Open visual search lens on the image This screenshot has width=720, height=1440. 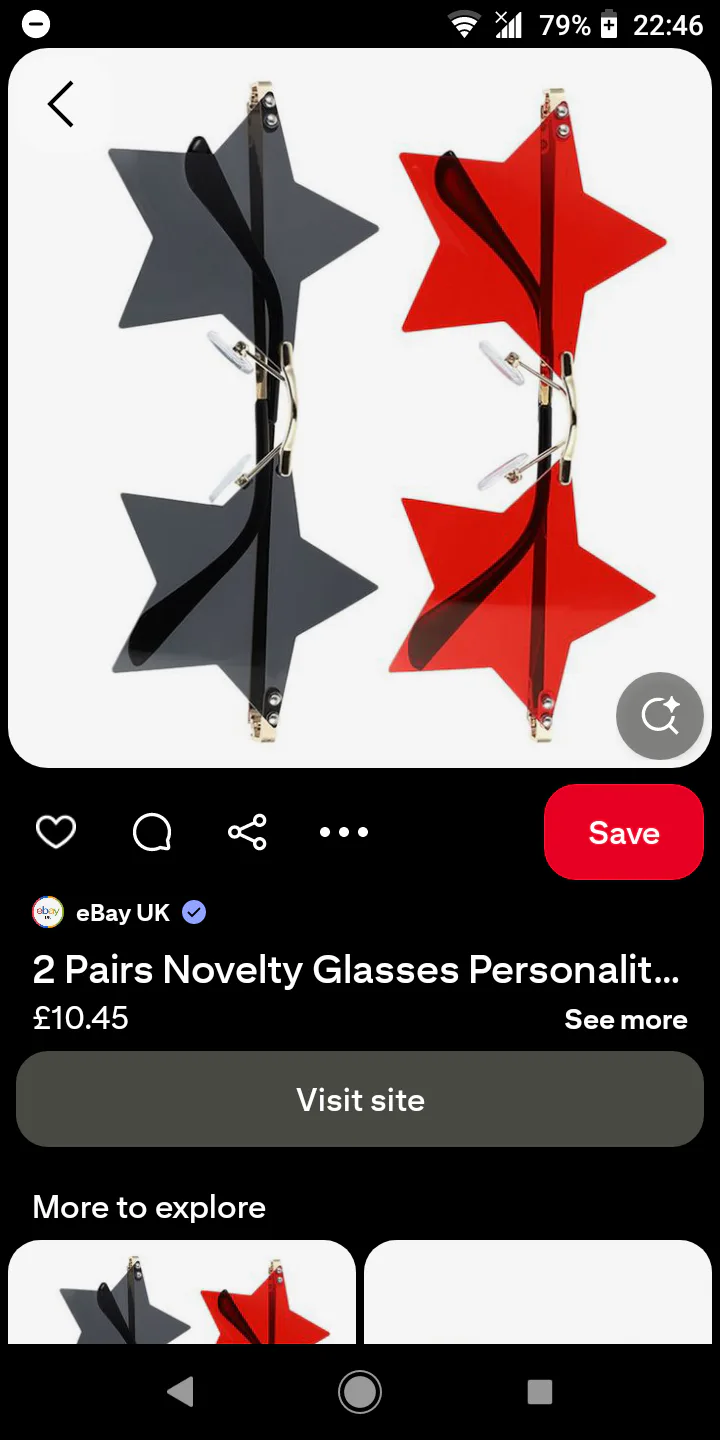pos(660,715)
